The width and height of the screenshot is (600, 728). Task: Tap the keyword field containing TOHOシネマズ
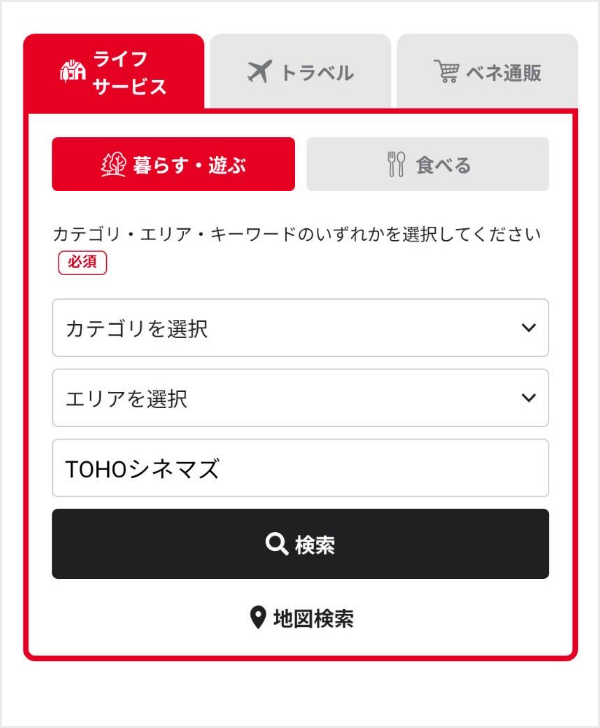300,468
